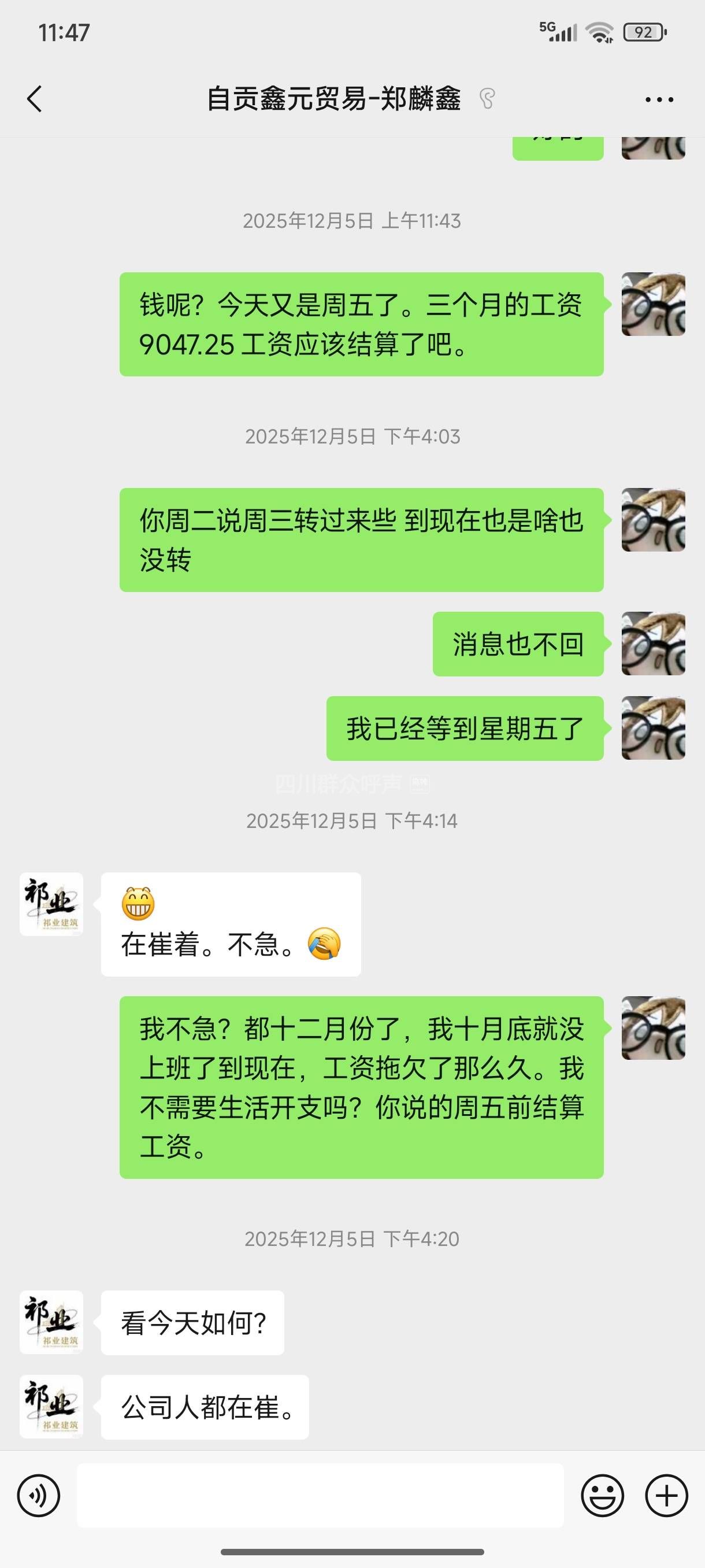Open contact avatar beside 看今天如何?
705x1568 pixels.
[x=51, y=1322]
